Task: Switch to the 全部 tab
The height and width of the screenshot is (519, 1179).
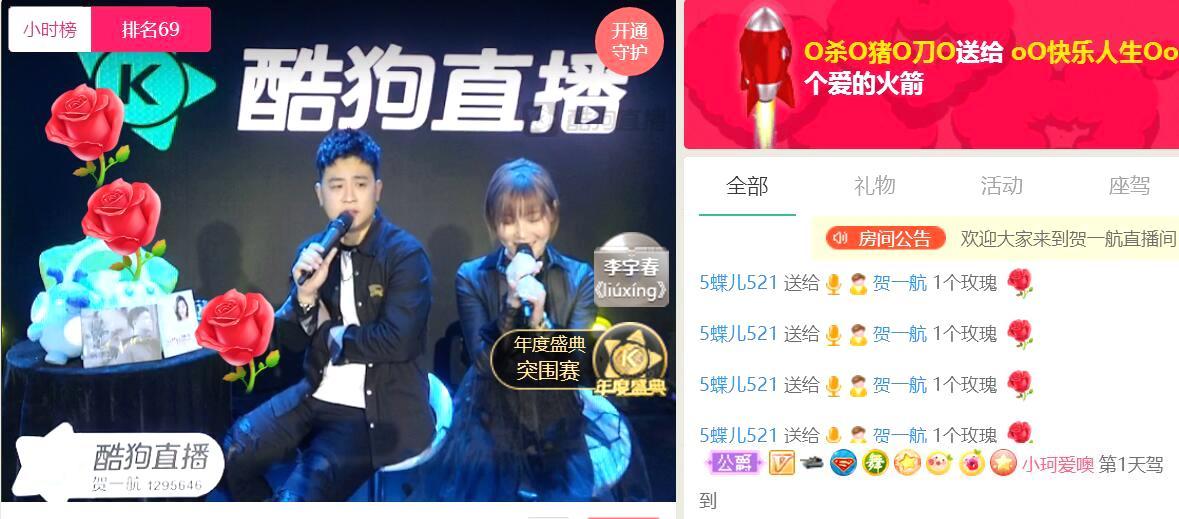Action: pyautogui.click(x=747, y=186)
